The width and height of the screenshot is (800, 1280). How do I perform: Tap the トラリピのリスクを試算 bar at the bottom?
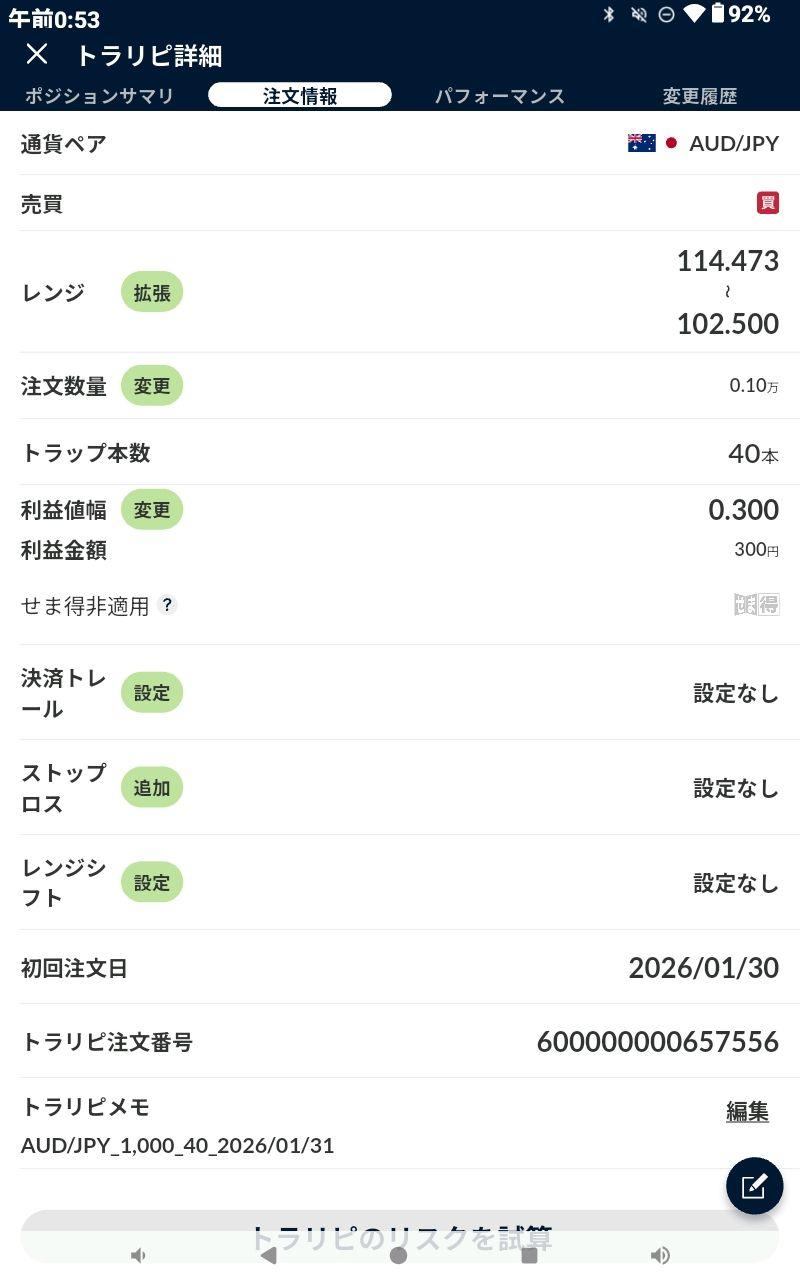click(400, 1236)
